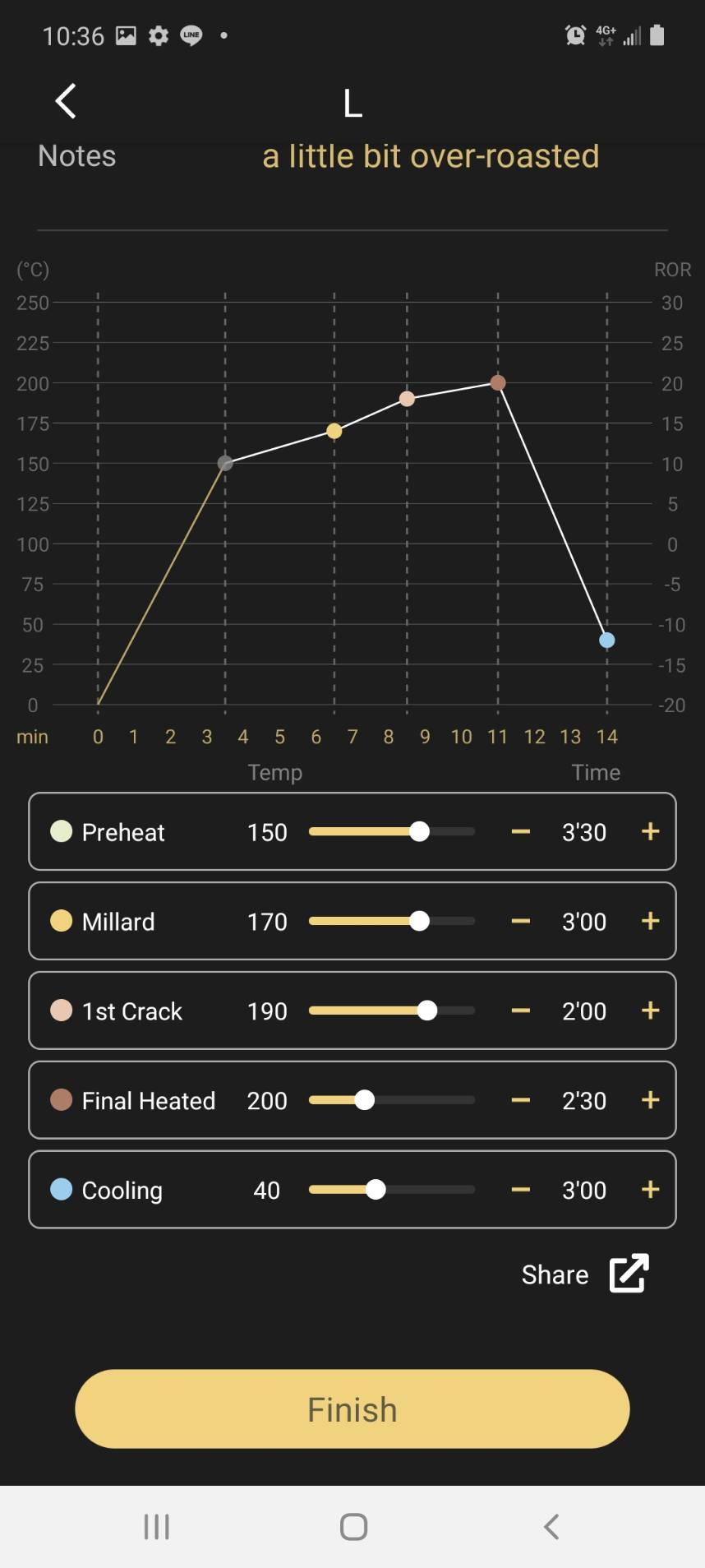Increase Millard time with plus
The image size is (705, 1568).
coord(650,921)
